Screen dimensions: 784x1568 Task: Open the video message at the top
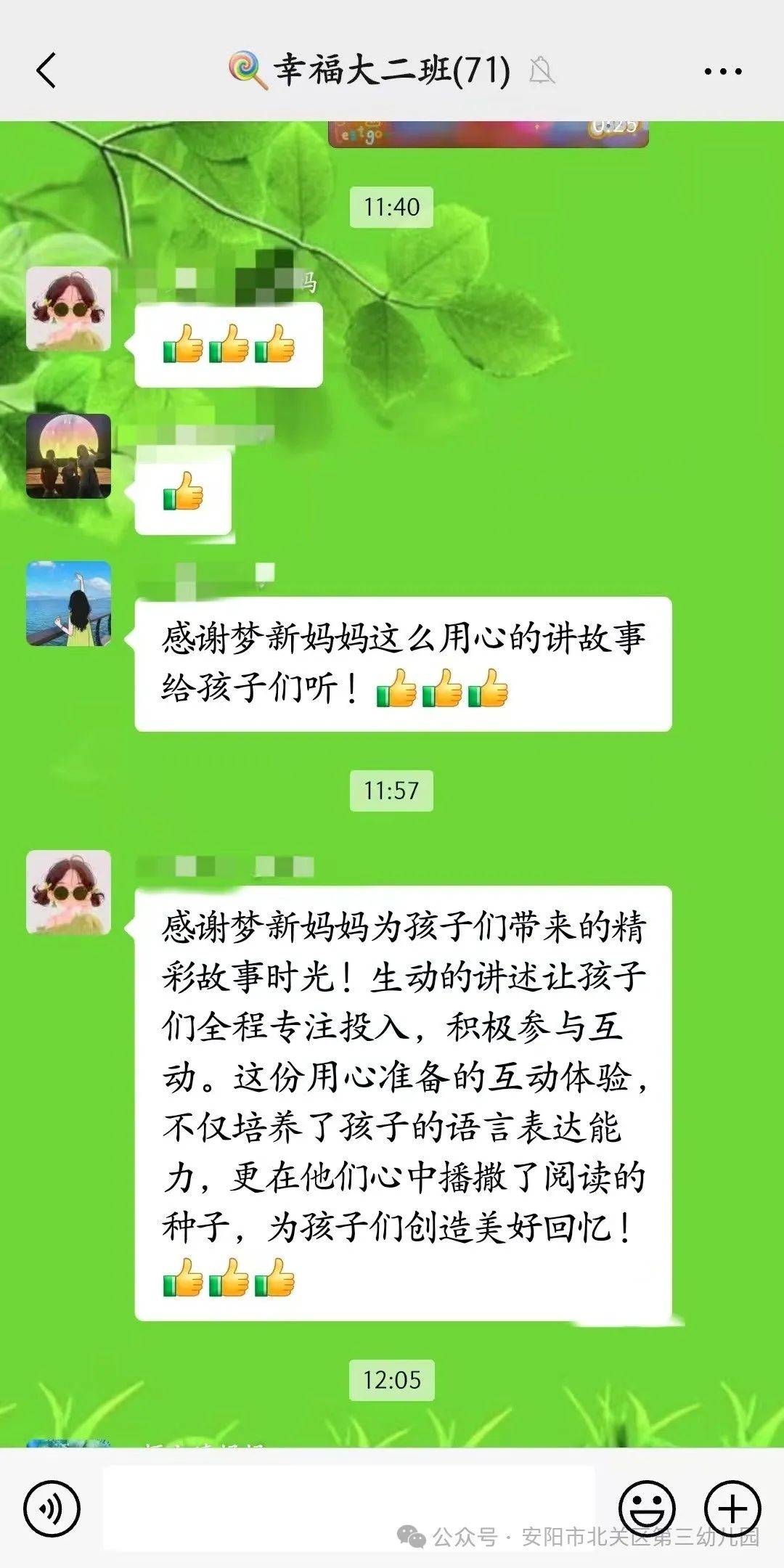click(488, 134)
